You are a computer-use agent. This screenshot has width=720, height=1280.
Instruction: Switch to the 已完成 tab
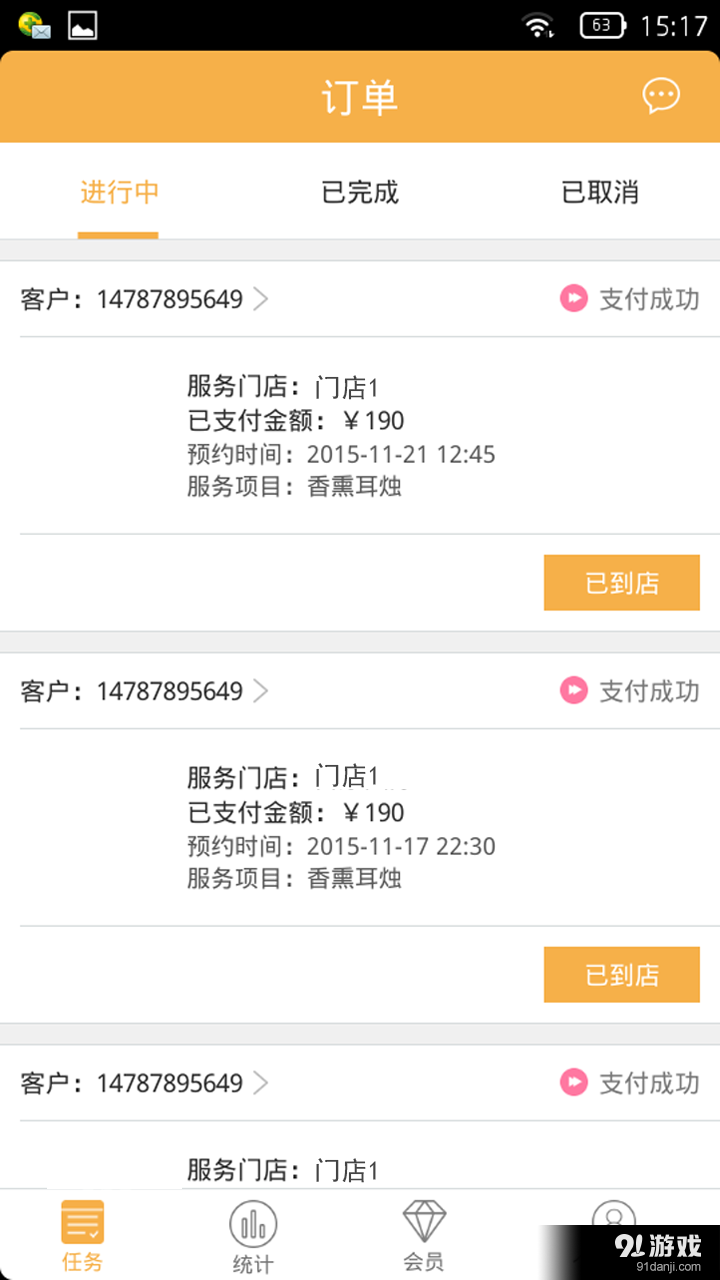pos(359,193)
